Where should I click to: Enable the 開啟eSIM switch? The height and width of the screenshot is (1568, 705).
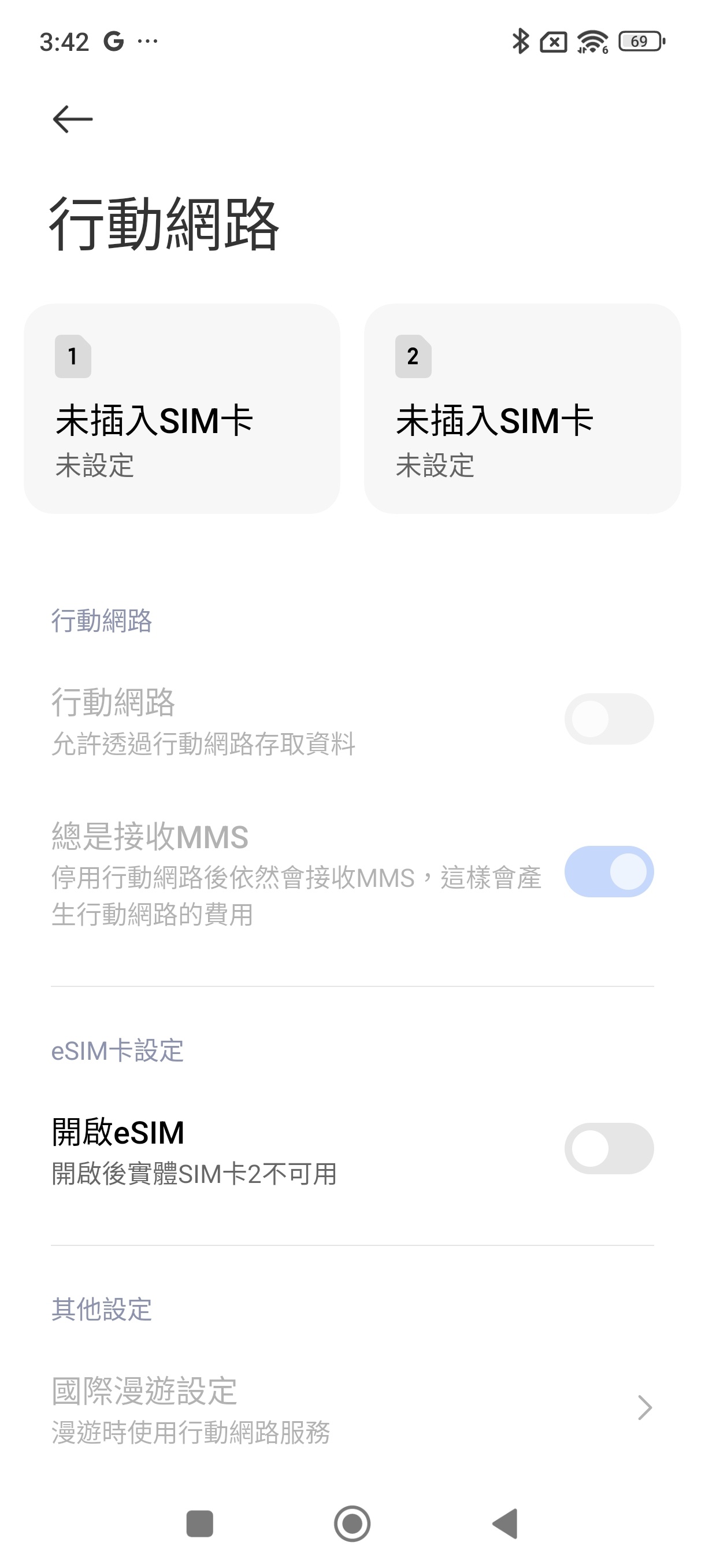click(x=609, y=1149)
